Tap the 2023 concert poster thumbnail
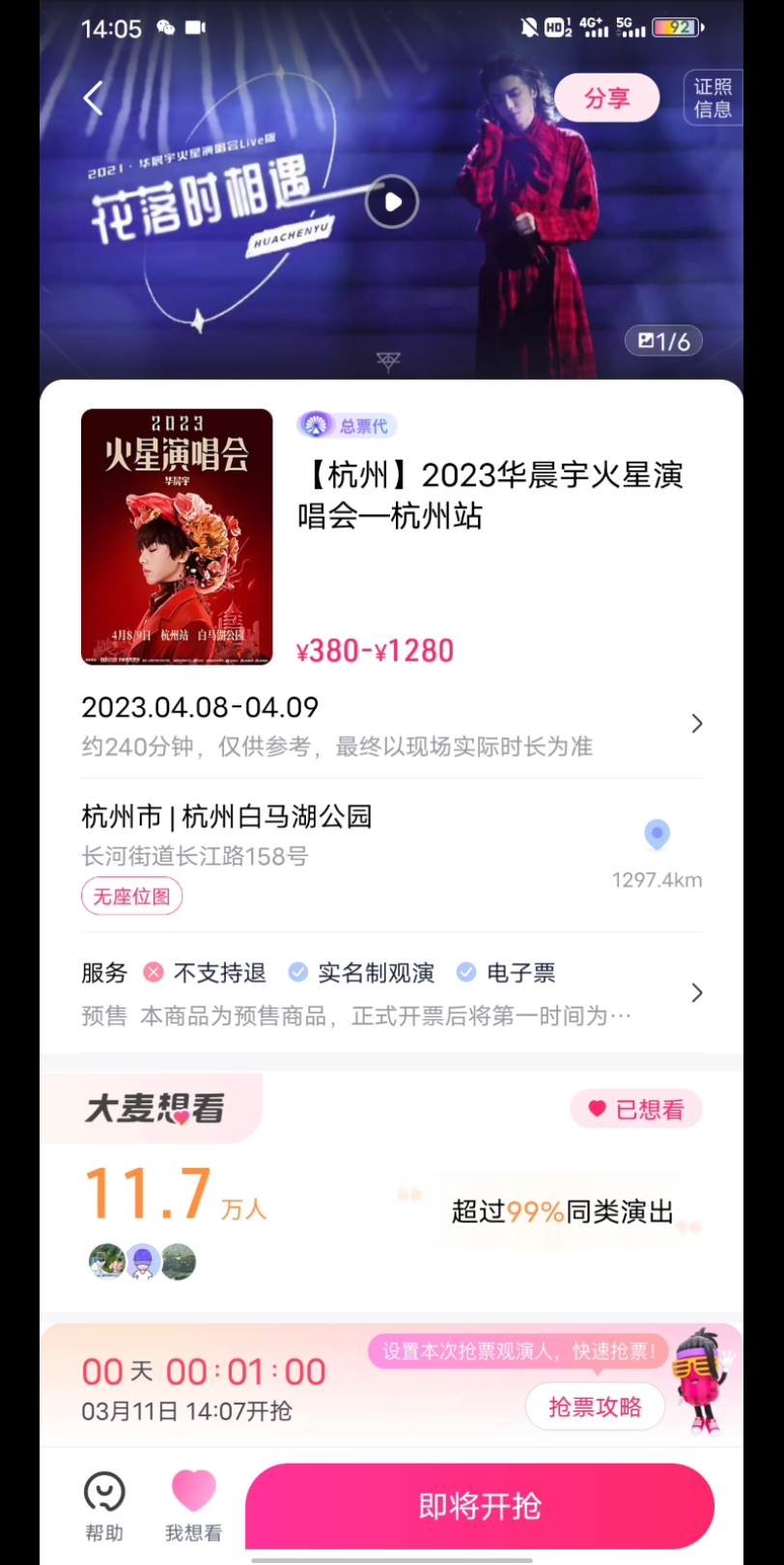The width and height of the screenshot is (784, 1565). 177,536
